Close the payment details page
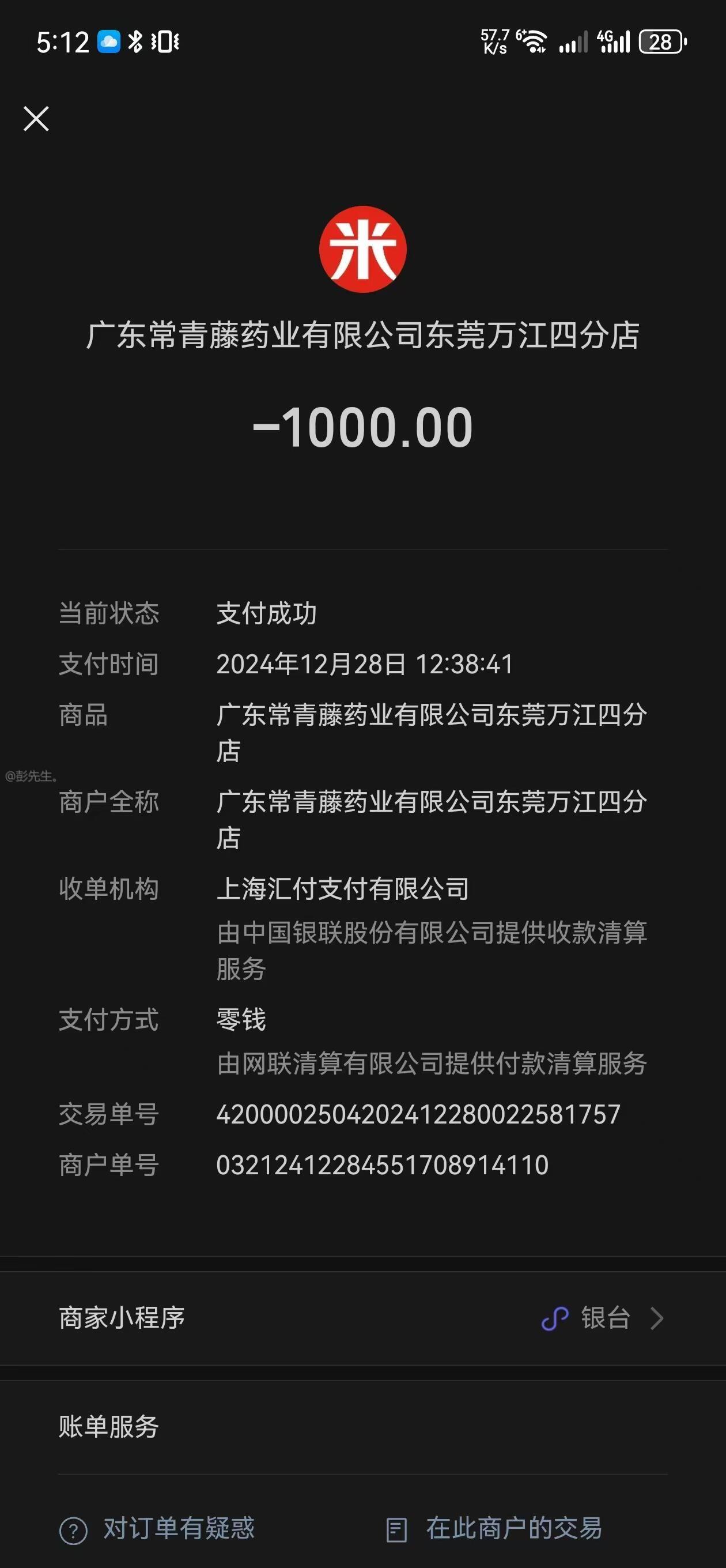Viewport: 726px width, 1568px height. [36, 119]
